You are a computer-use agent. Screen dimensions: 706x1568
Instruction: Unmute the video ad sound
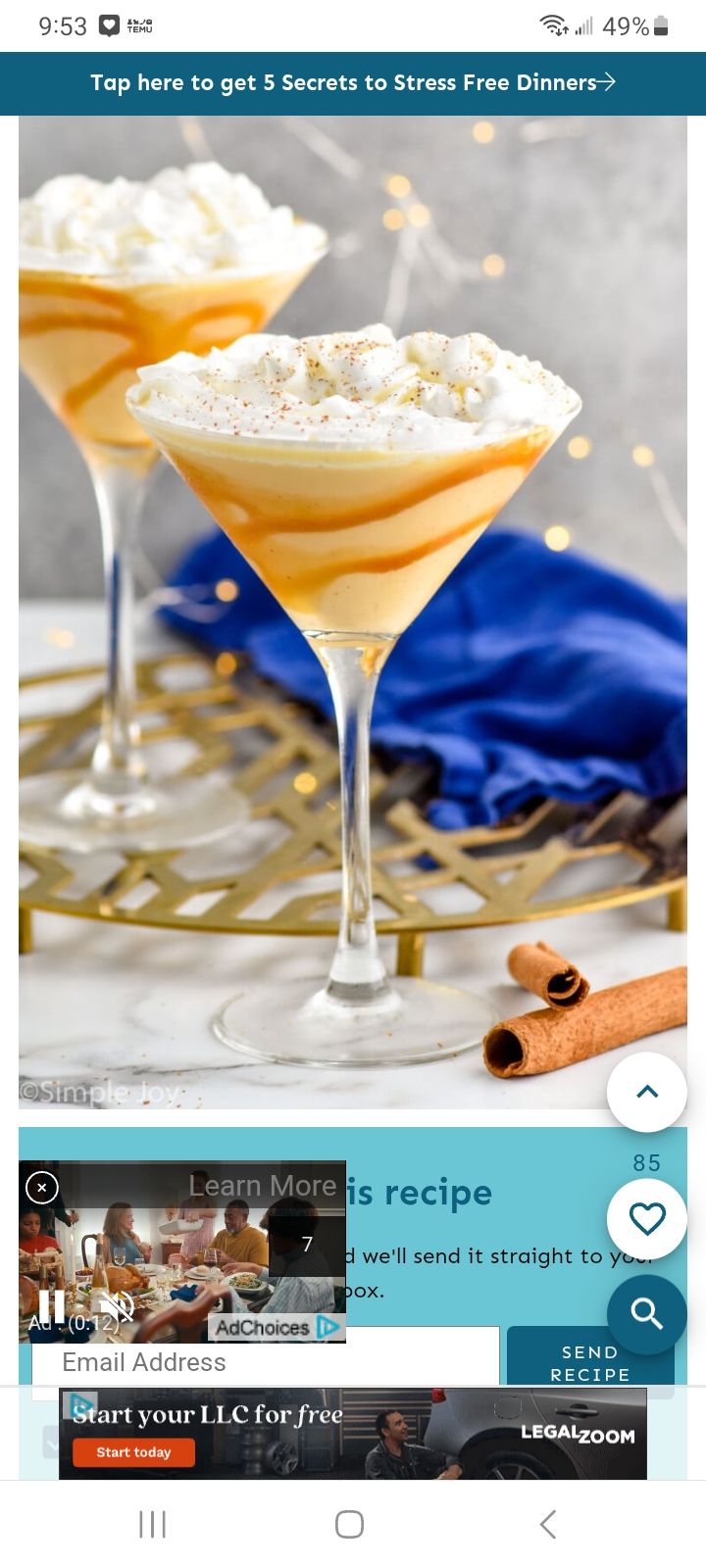coord(117,1306)
